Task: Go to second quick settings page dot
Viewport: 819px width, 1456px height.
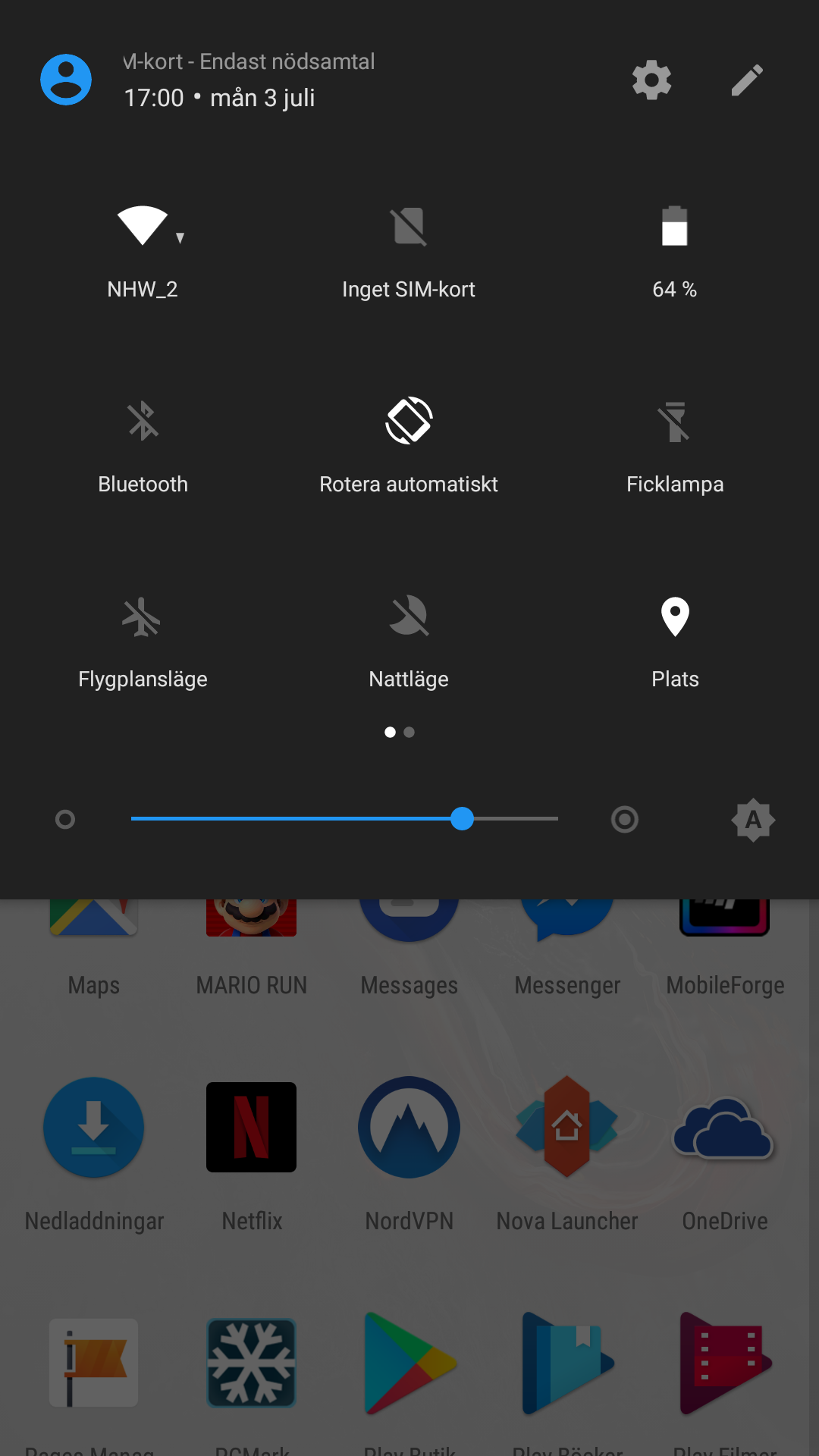Action: coord(409,733)
